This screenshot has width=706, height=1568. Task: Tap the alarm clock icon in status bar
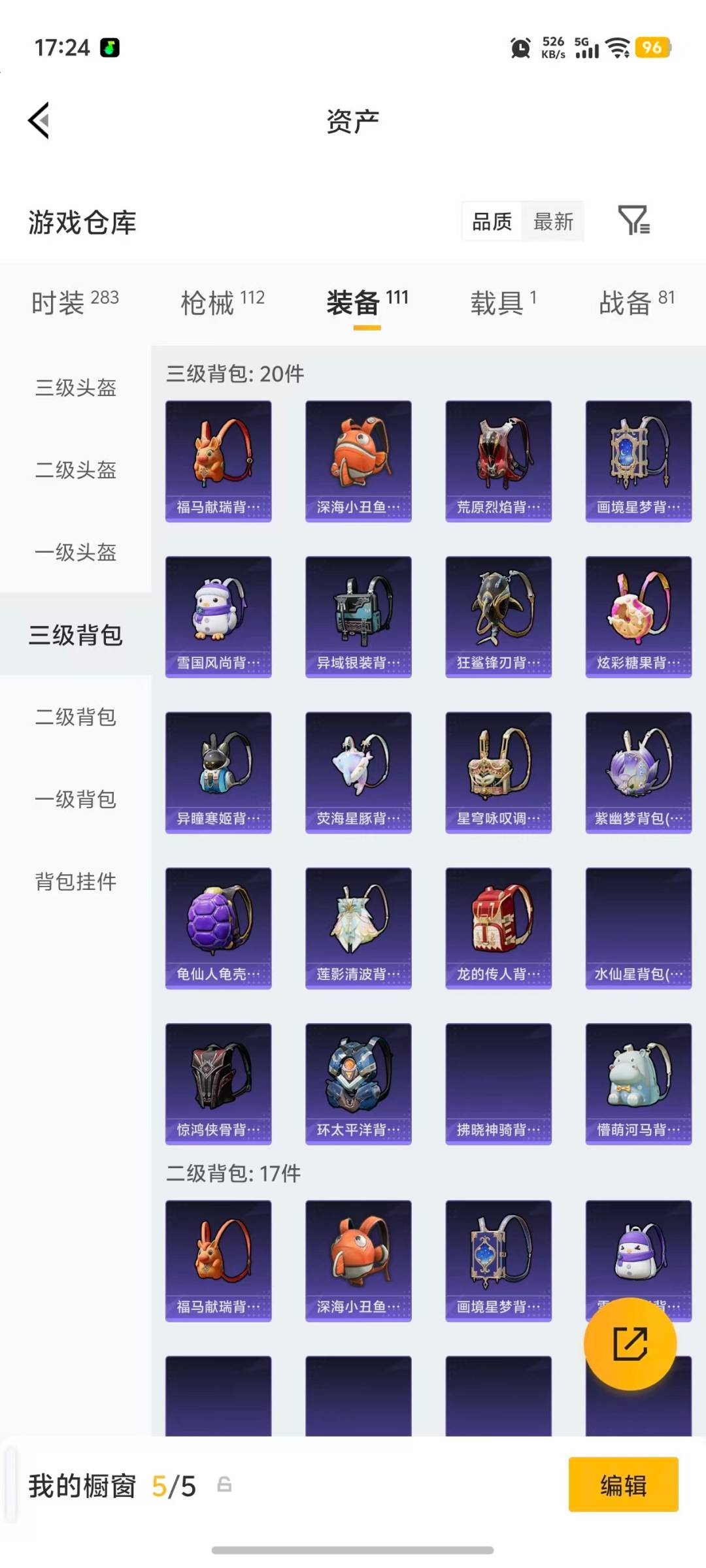pyautogui.click(x=520, y=47)
